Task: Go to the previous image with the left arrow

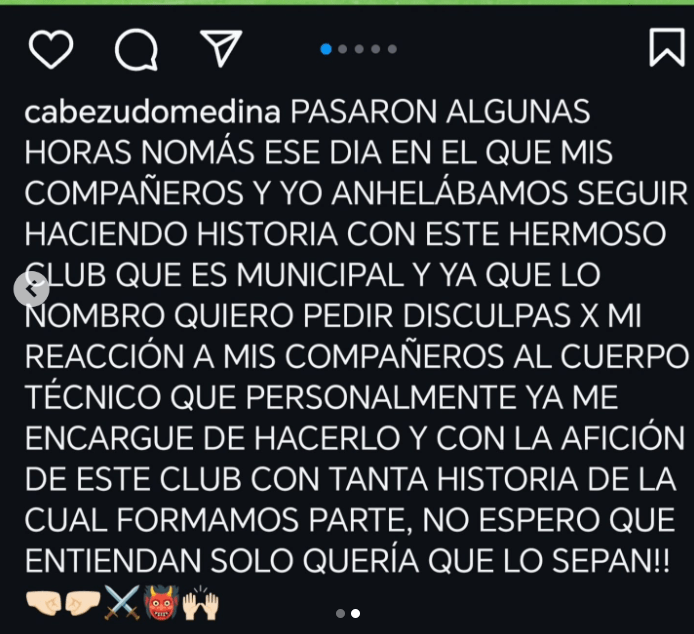Action: click(31, 289)
